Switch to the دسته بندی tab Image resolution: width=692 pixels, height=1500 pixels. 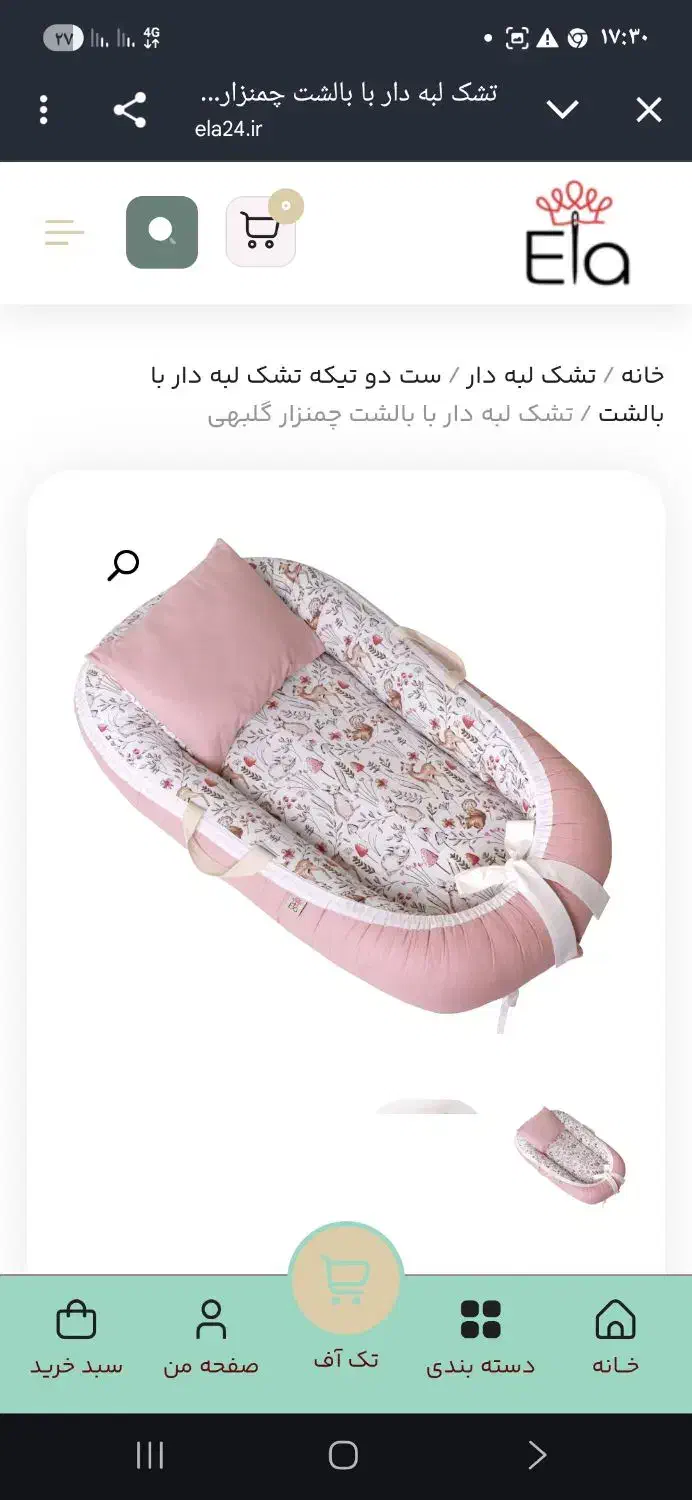[x=480, y=1338]
